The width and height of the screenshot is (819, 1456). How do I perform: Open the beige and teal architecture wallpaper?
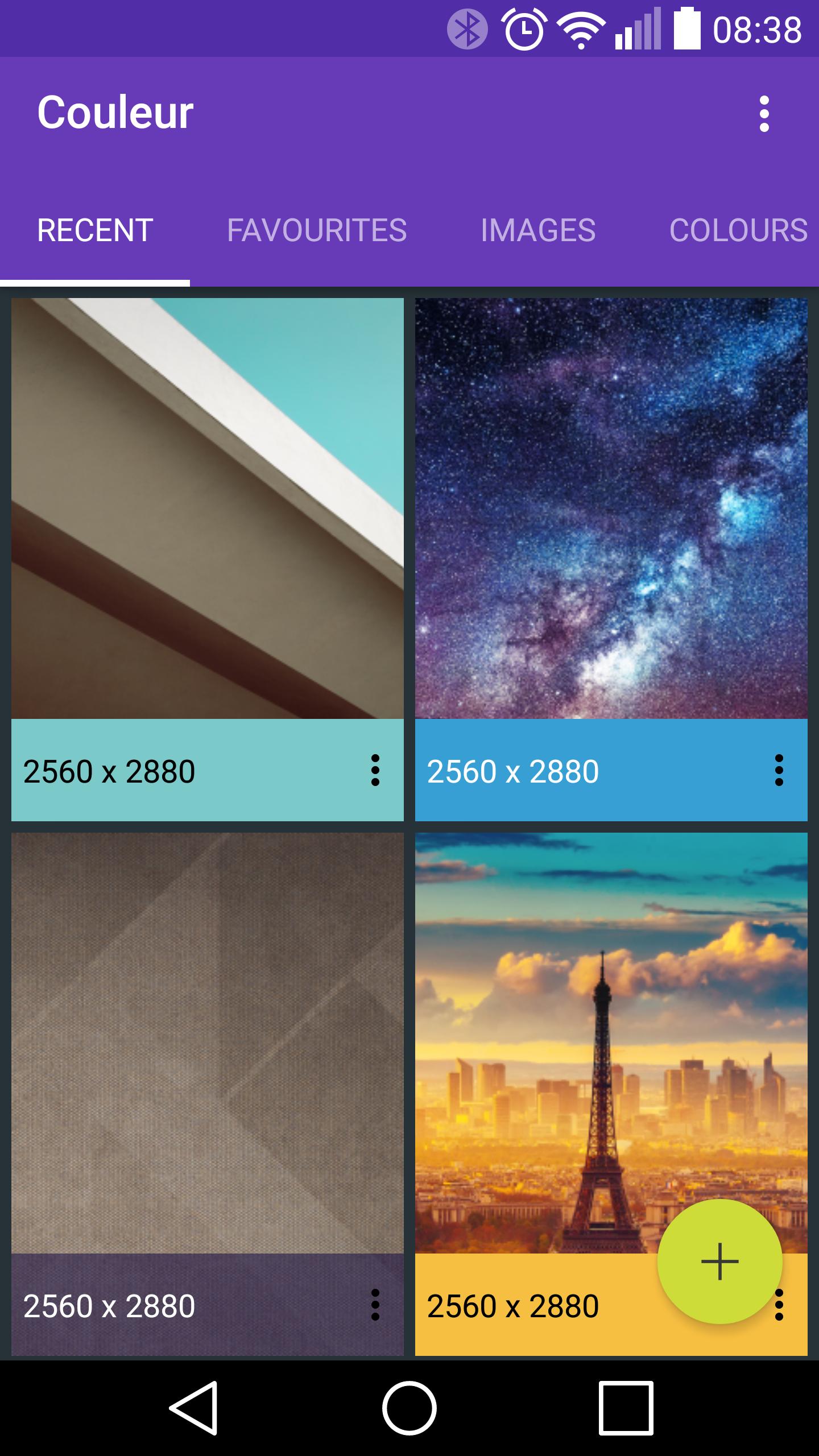(x=208, y=508)
